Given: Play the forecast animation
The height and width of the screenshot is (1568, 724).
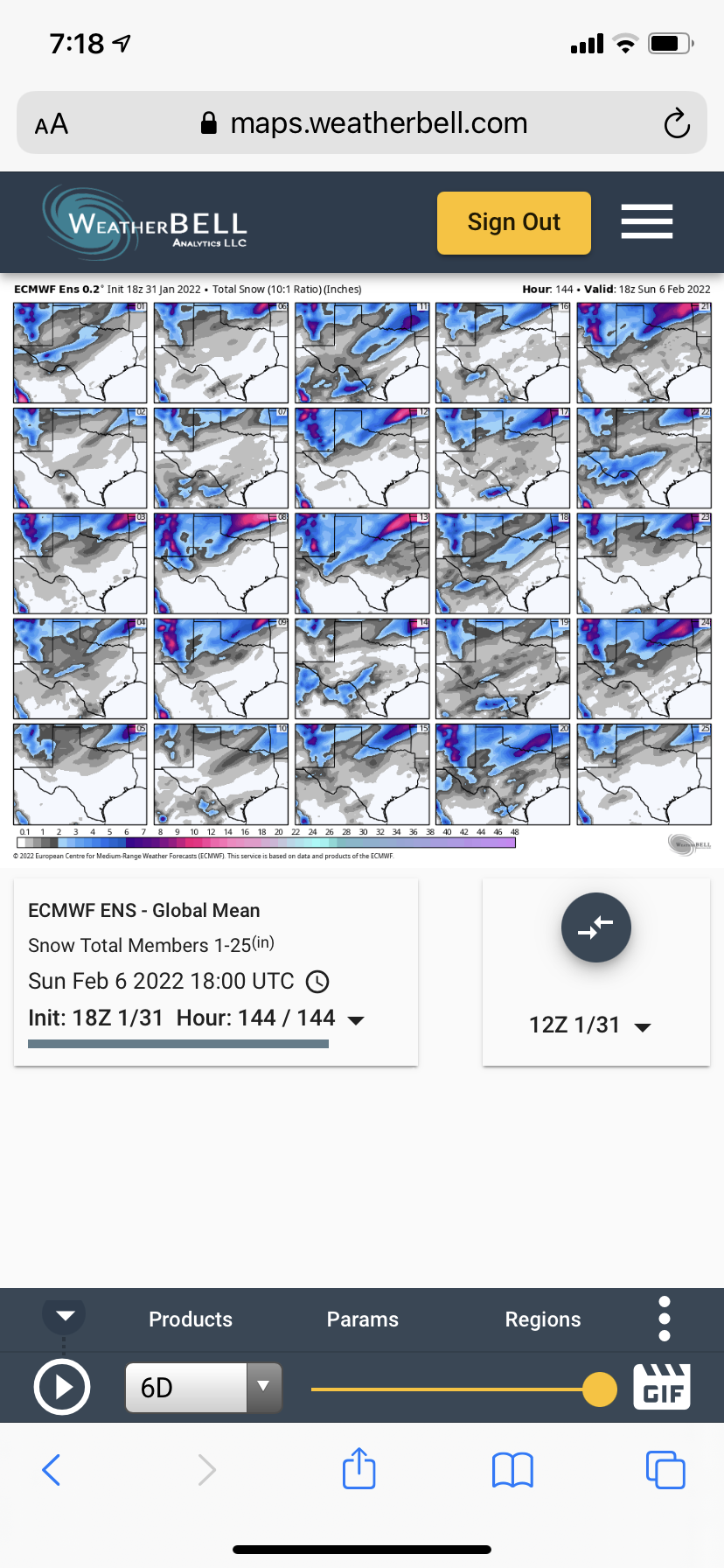Looking at the screenshot, I should pyautogui.click(x=62, y=1388).
